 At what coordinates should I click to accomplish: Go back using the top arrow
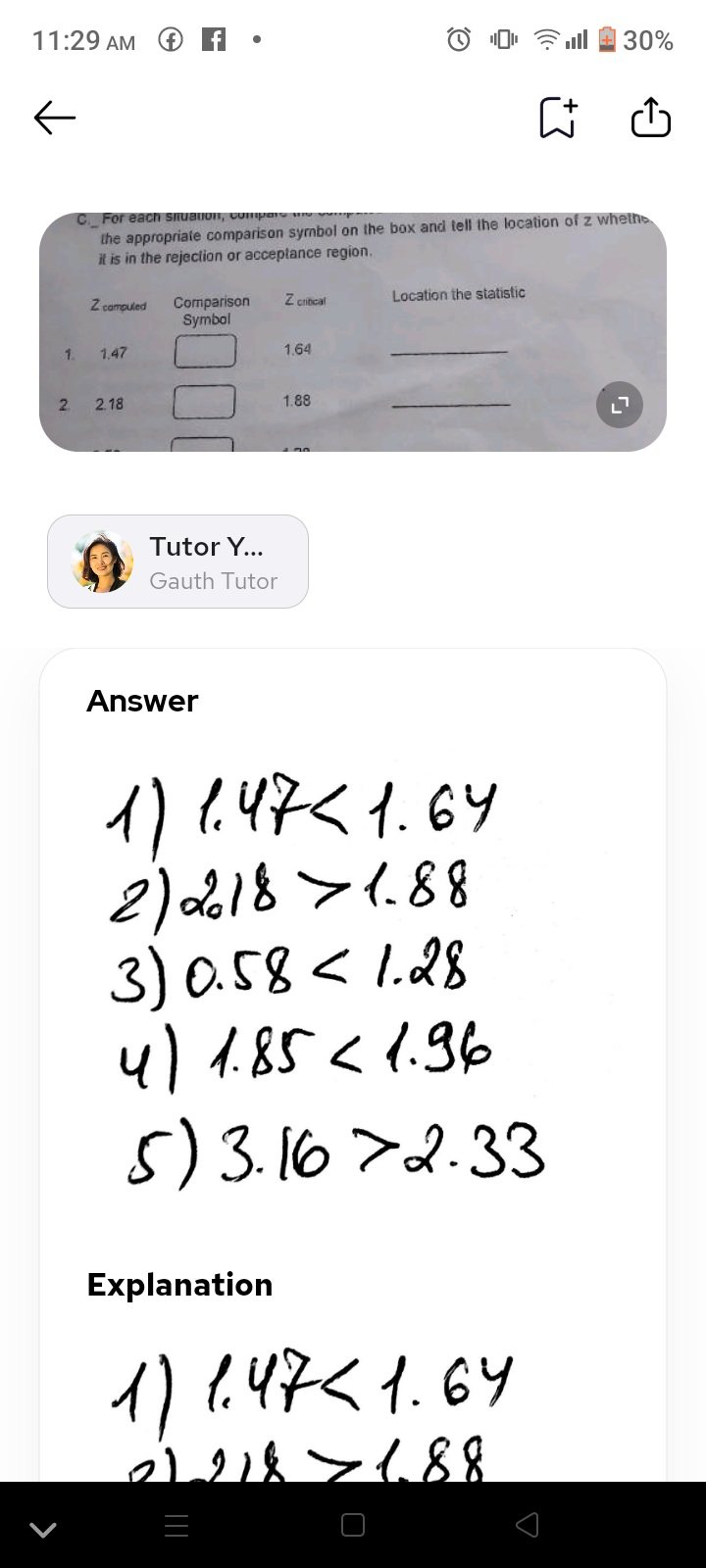[55, 119]
